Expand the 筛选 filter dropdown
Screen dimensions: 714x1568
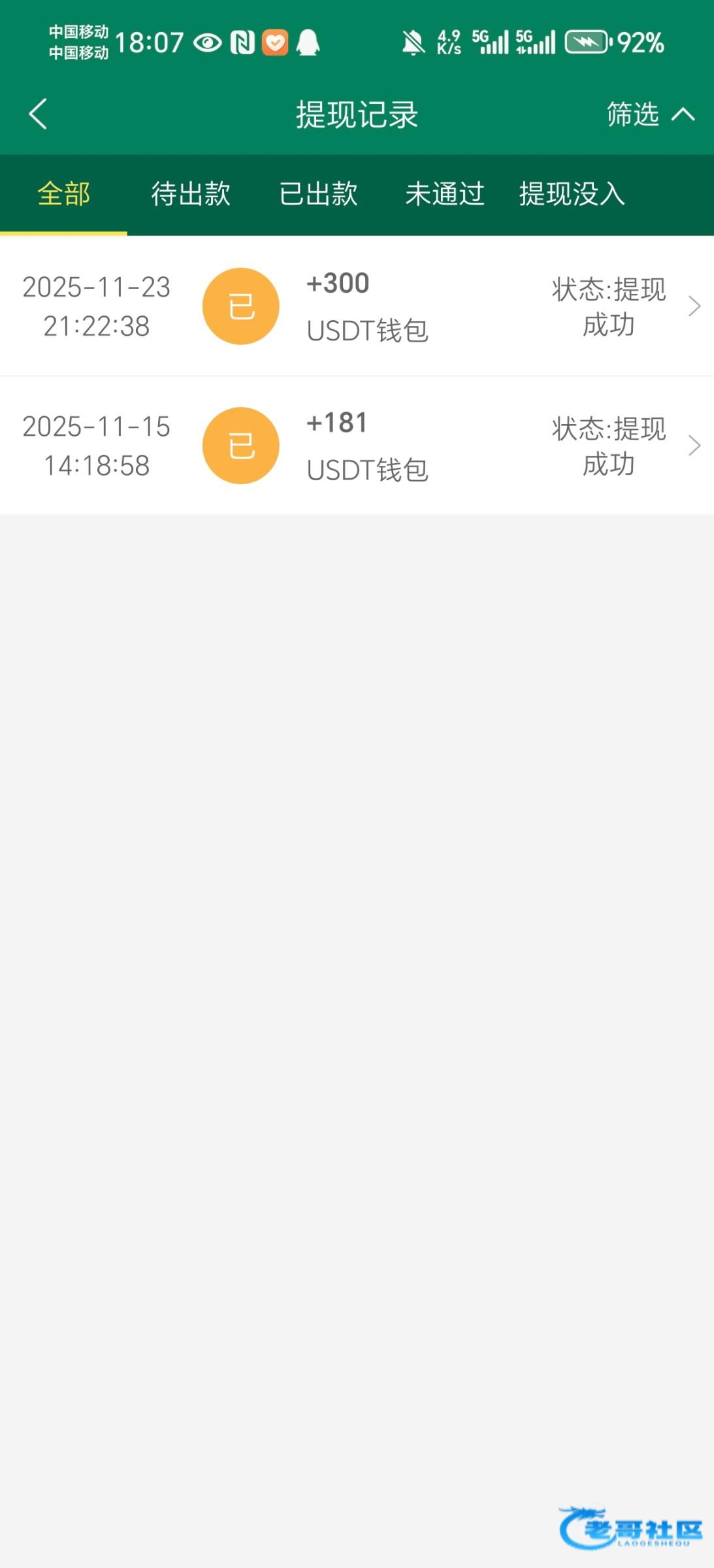click(649, 114)
